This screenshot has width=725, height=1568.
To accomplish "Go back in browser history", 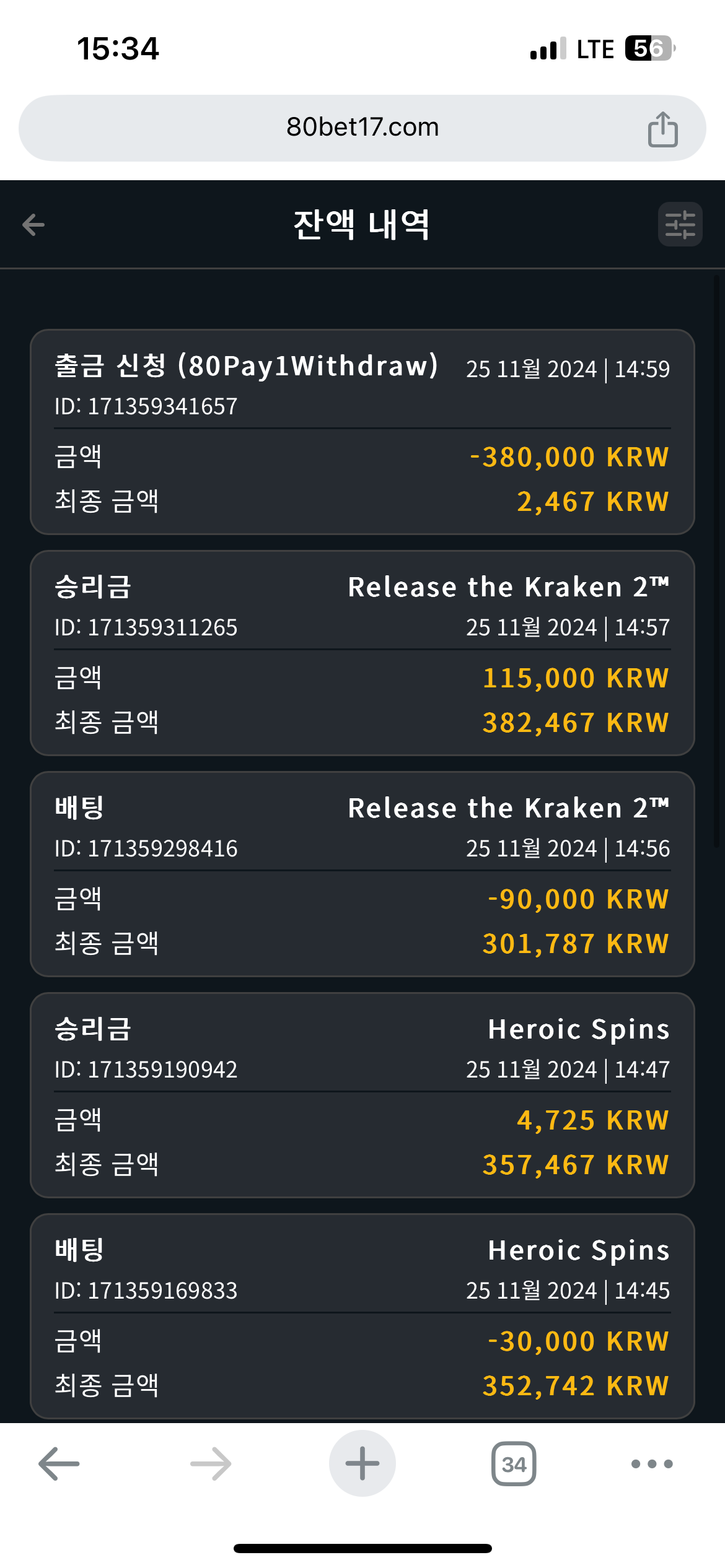I will (x=59, y=1463).
